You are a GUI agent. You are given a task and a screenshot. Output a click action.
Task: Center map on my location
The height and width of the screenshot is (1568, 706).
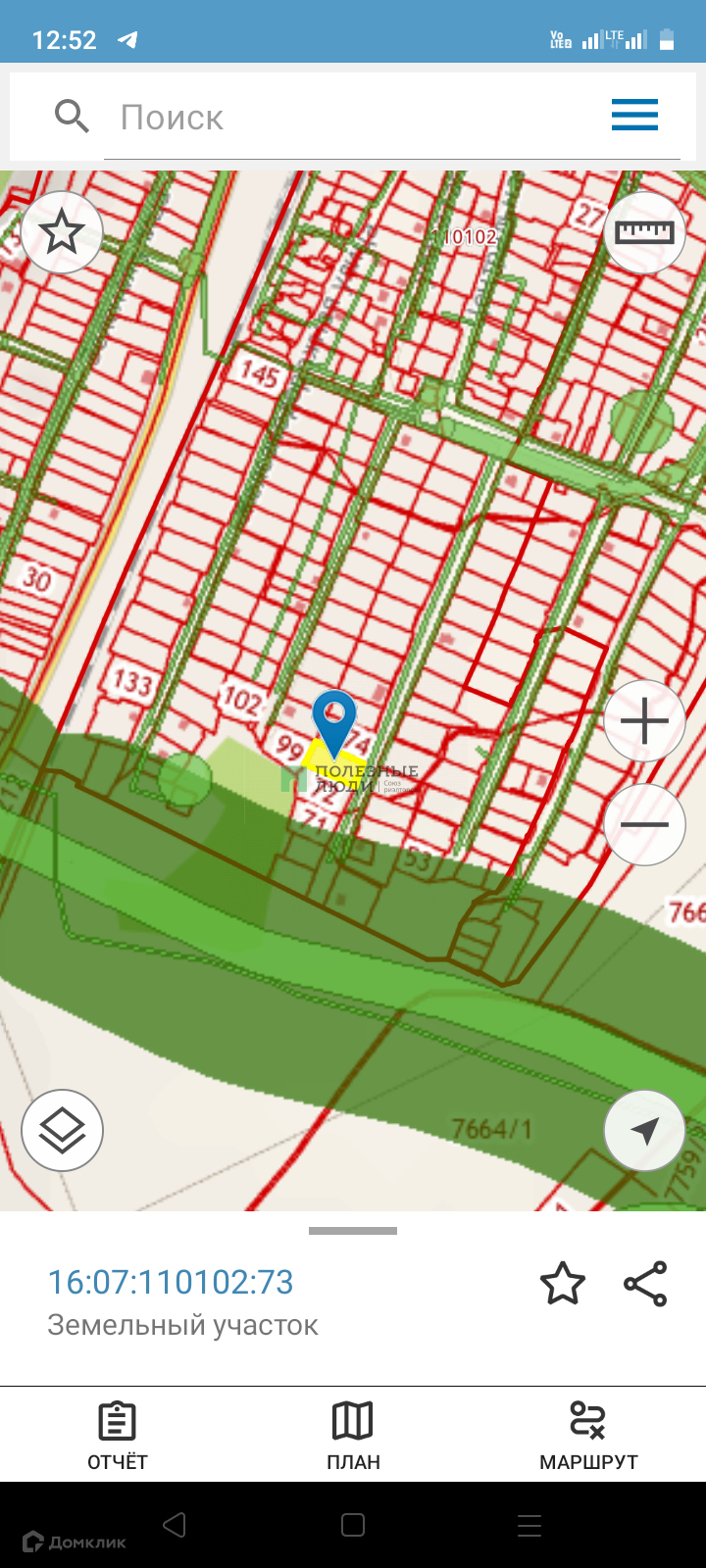tap(644, 1130)
